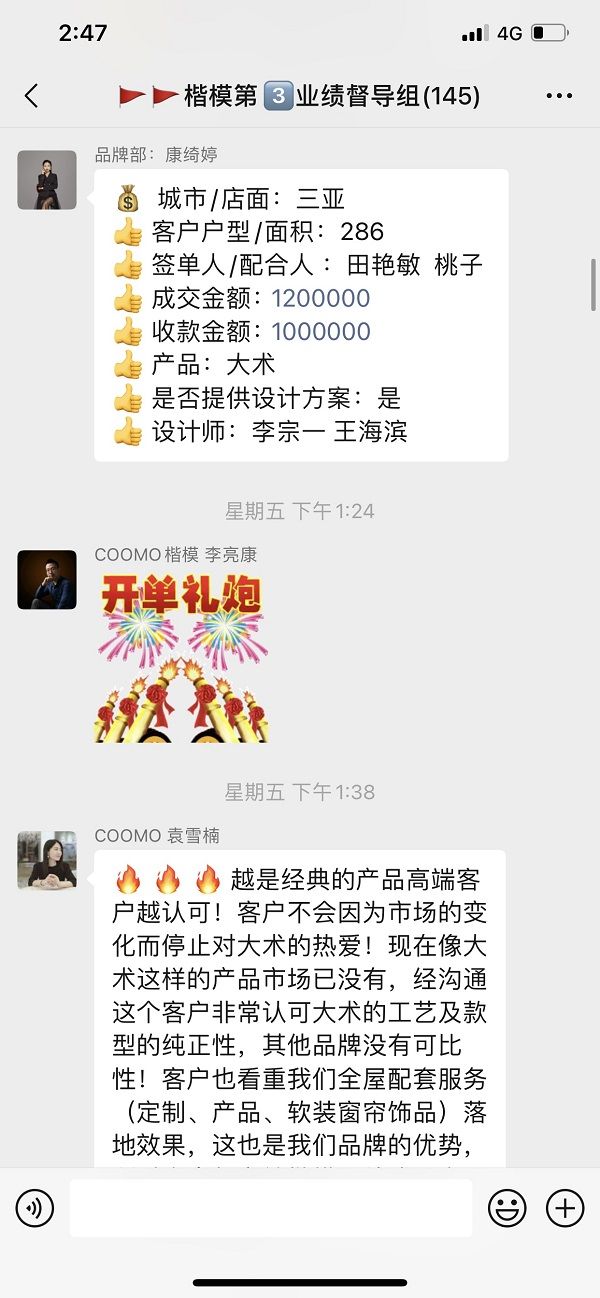Switch to voice message input

click(x=35, y=1208)
